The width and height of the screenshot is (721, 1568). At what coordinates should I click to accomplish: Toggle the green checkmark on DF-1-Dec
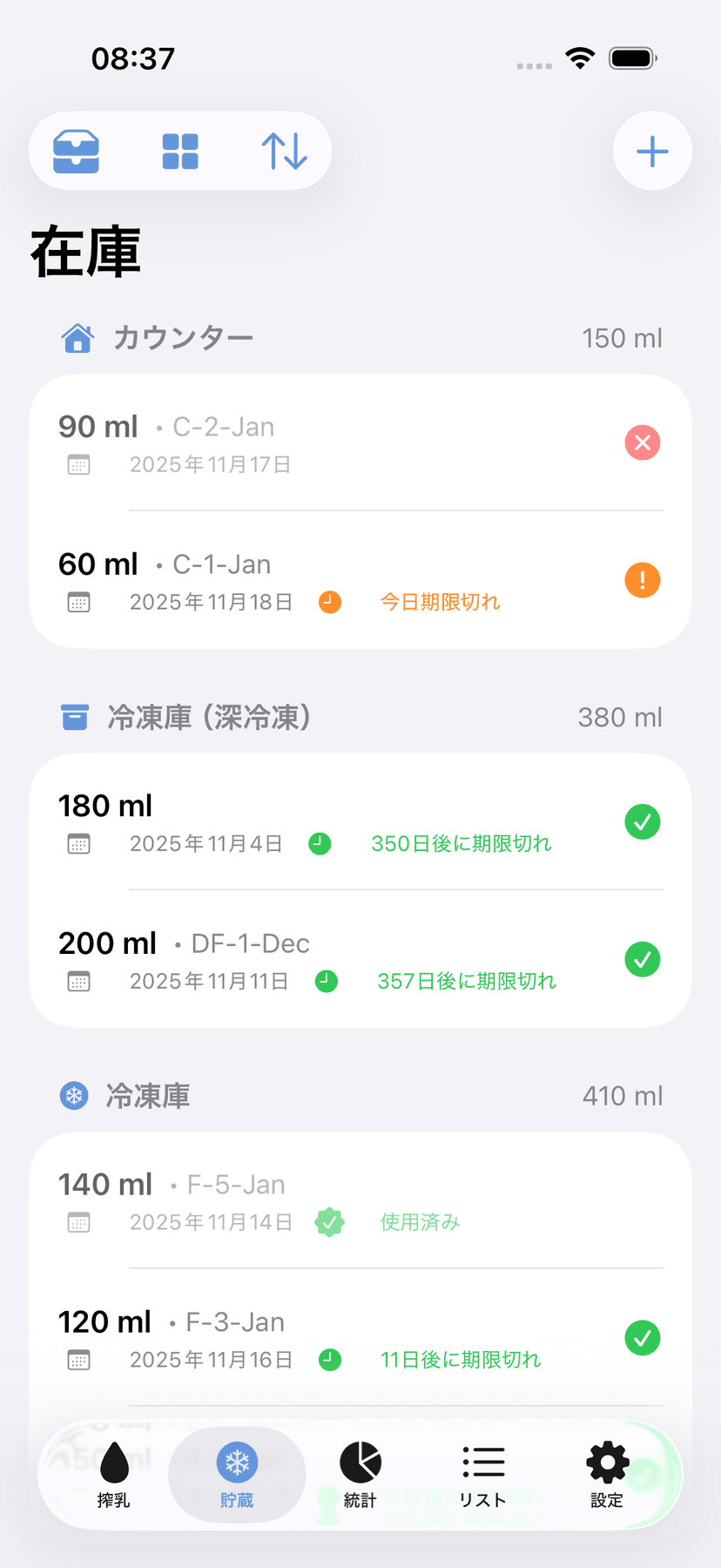(x=643, y=960)
